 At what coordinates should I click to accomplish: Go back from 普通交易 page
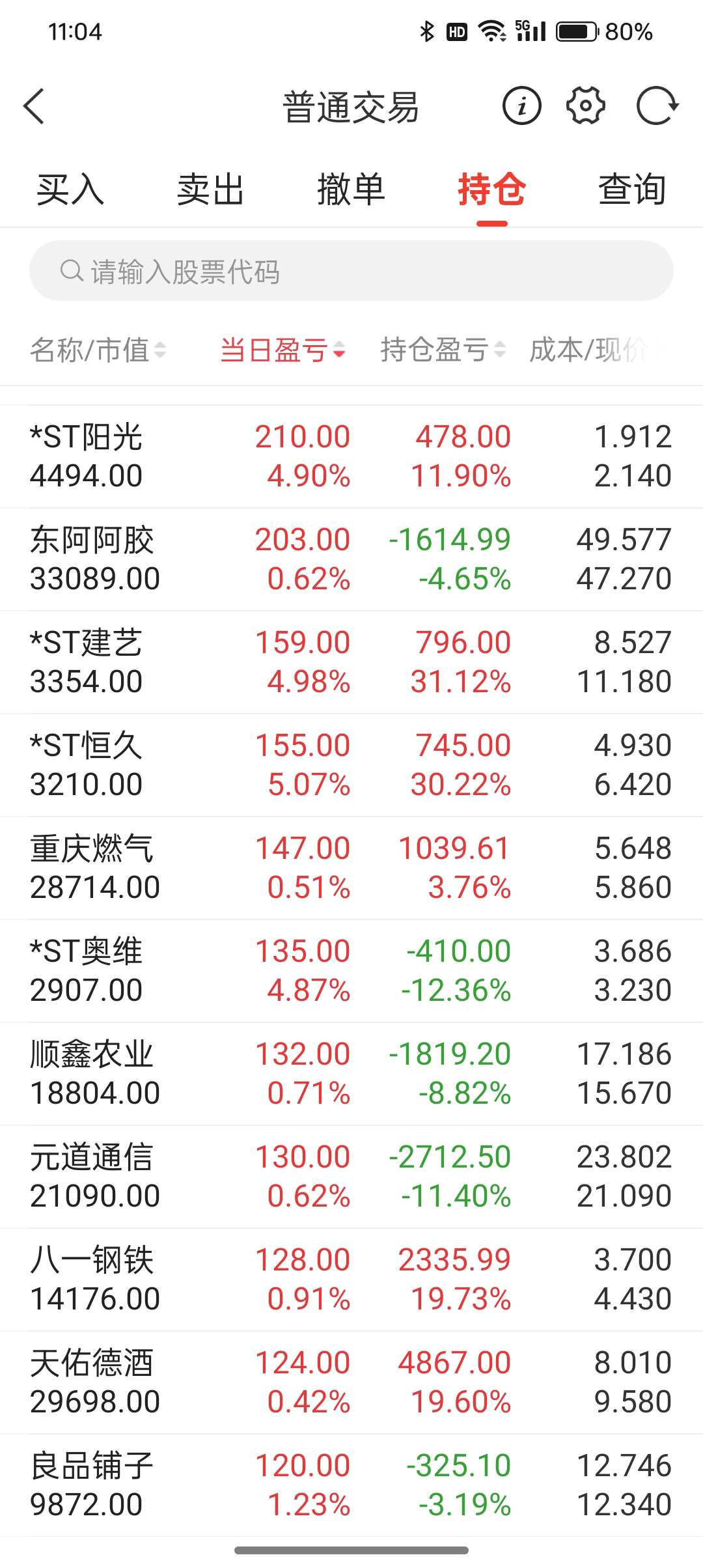[34, 106]
